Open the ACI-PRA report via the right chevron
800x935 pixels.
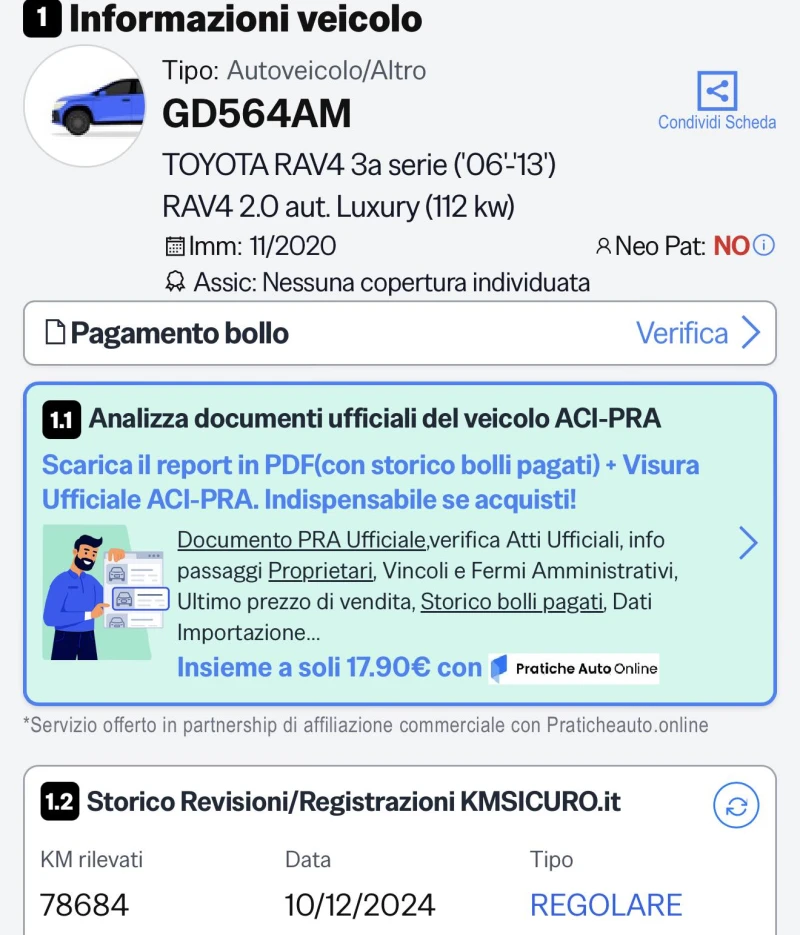pyautogui.click(x=748, y=543)
